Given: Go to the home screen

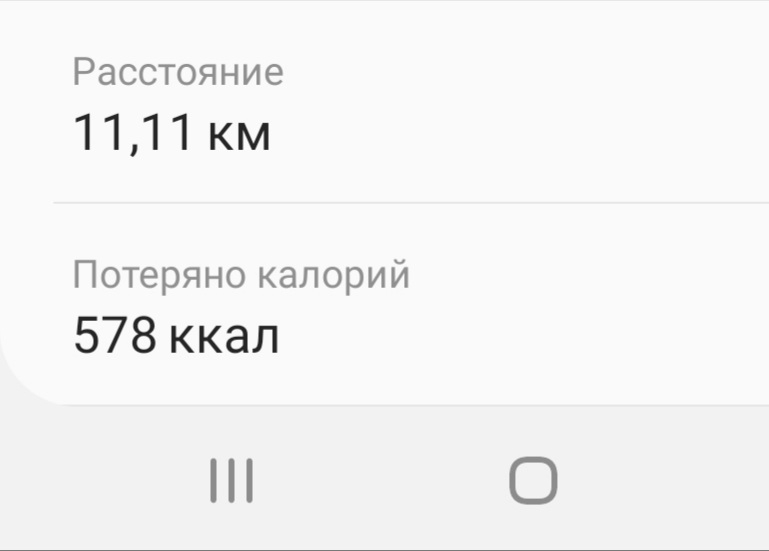Looking at the screenshot, I should pos(533,480).
